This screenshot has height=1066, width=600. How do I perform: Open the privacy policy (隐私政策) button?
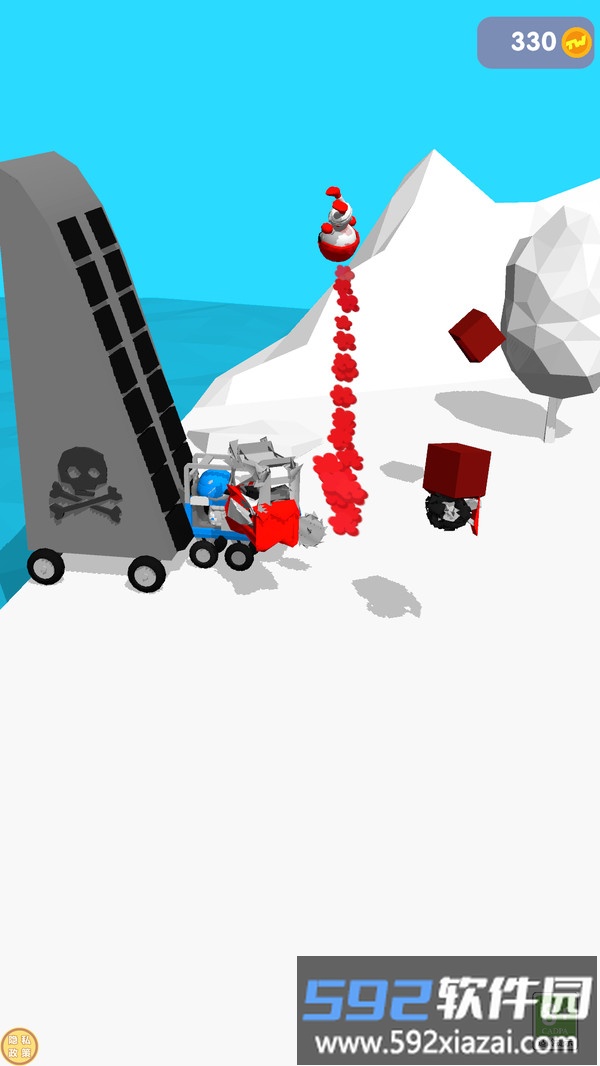(19, 1045)
